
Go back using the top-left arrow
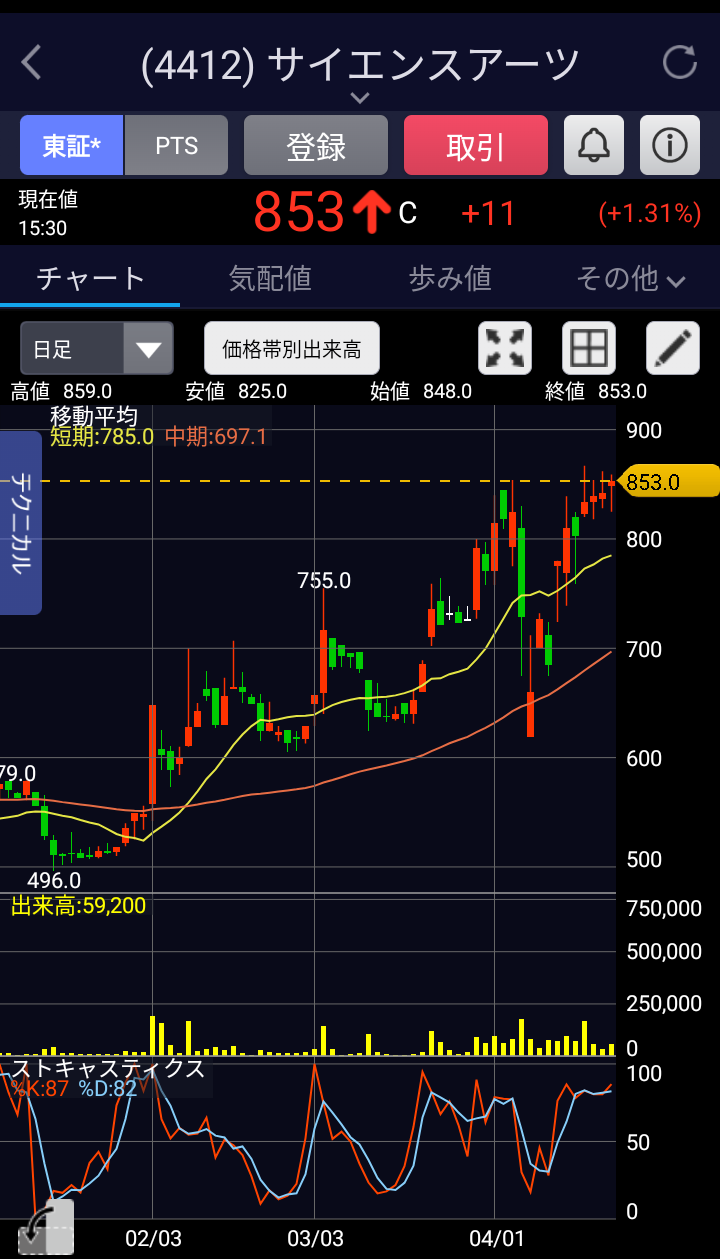click(32, 63)
